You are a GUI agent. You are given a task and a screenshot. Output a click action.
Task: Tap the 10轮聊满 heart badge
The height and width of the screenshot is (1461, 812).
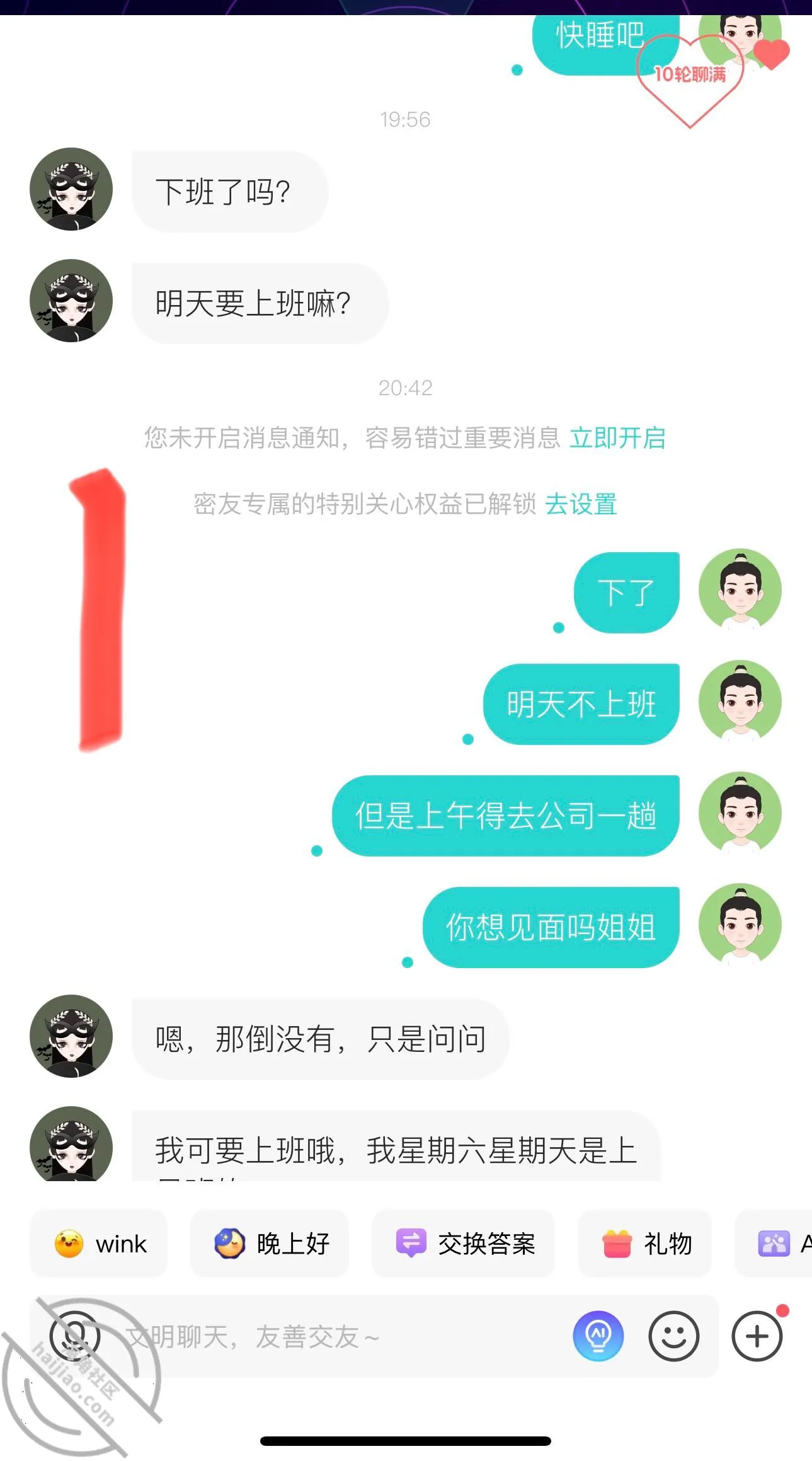click(x=690, y=79)
